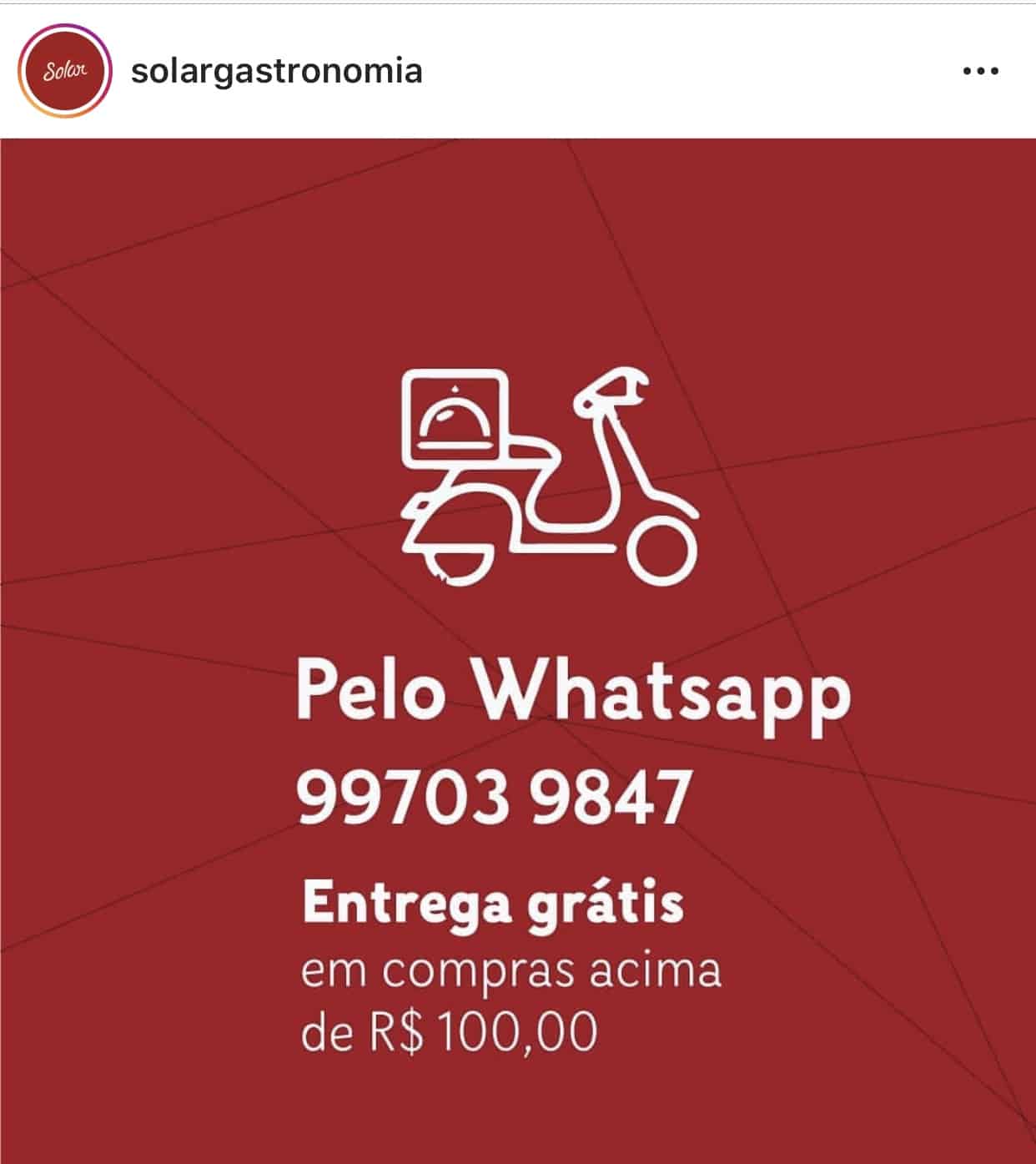Screen dimensions: 1036x1164
Task: Tap the delivery post image
Action: tap(517, 651)
